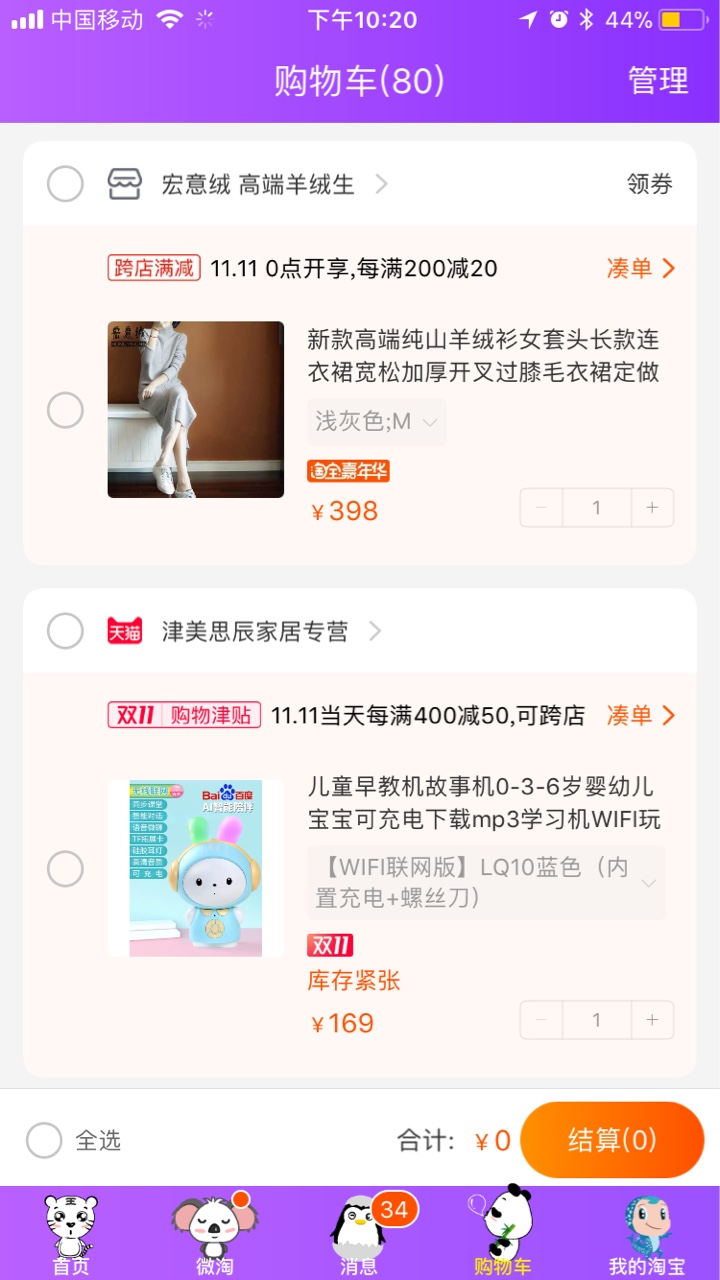Switch to the 首页 tab
This screenshot has height=1280, width=720.
point(71,1234)
